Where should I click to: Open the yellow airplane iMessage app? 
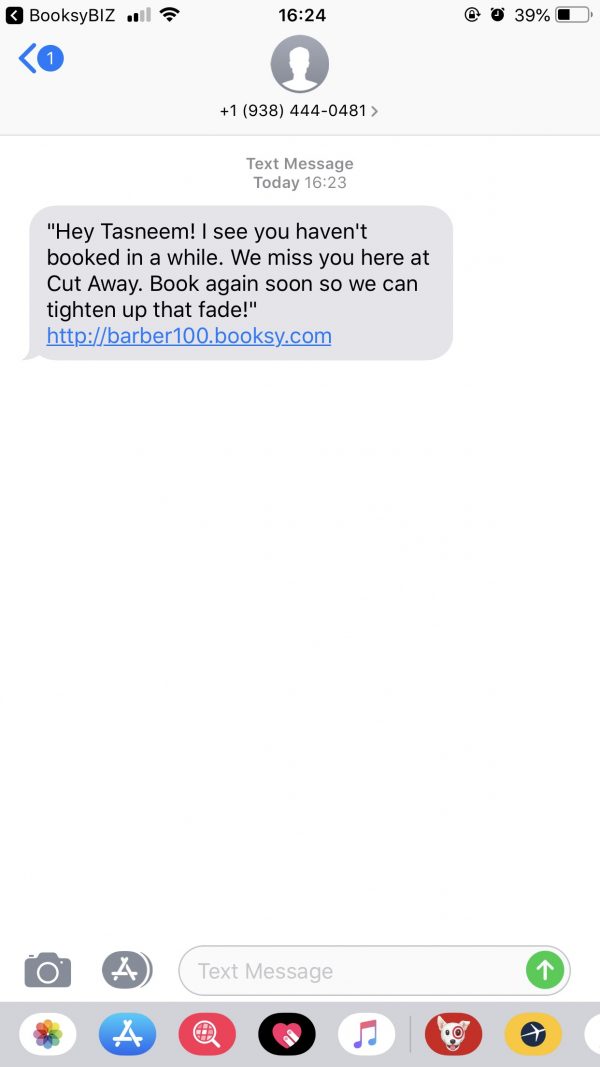click(533, 1034)
